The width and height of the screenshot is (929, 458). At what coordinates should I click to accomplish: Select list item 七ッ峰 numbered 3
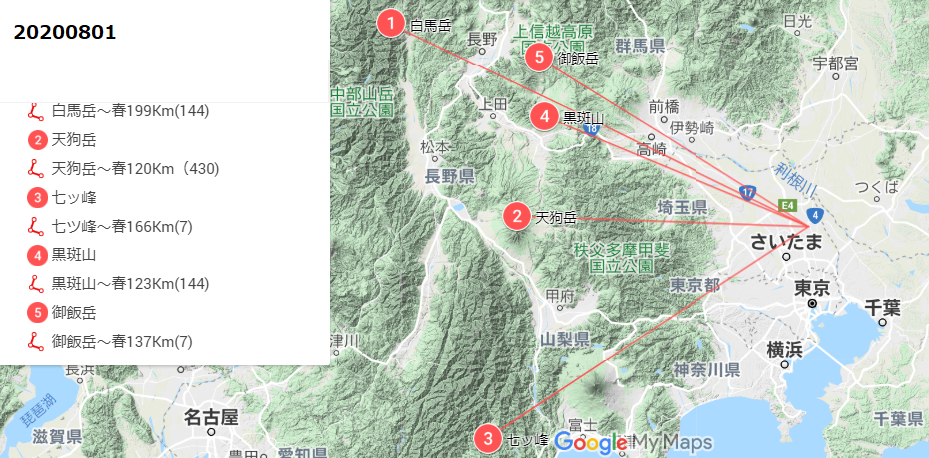[73, 197]
